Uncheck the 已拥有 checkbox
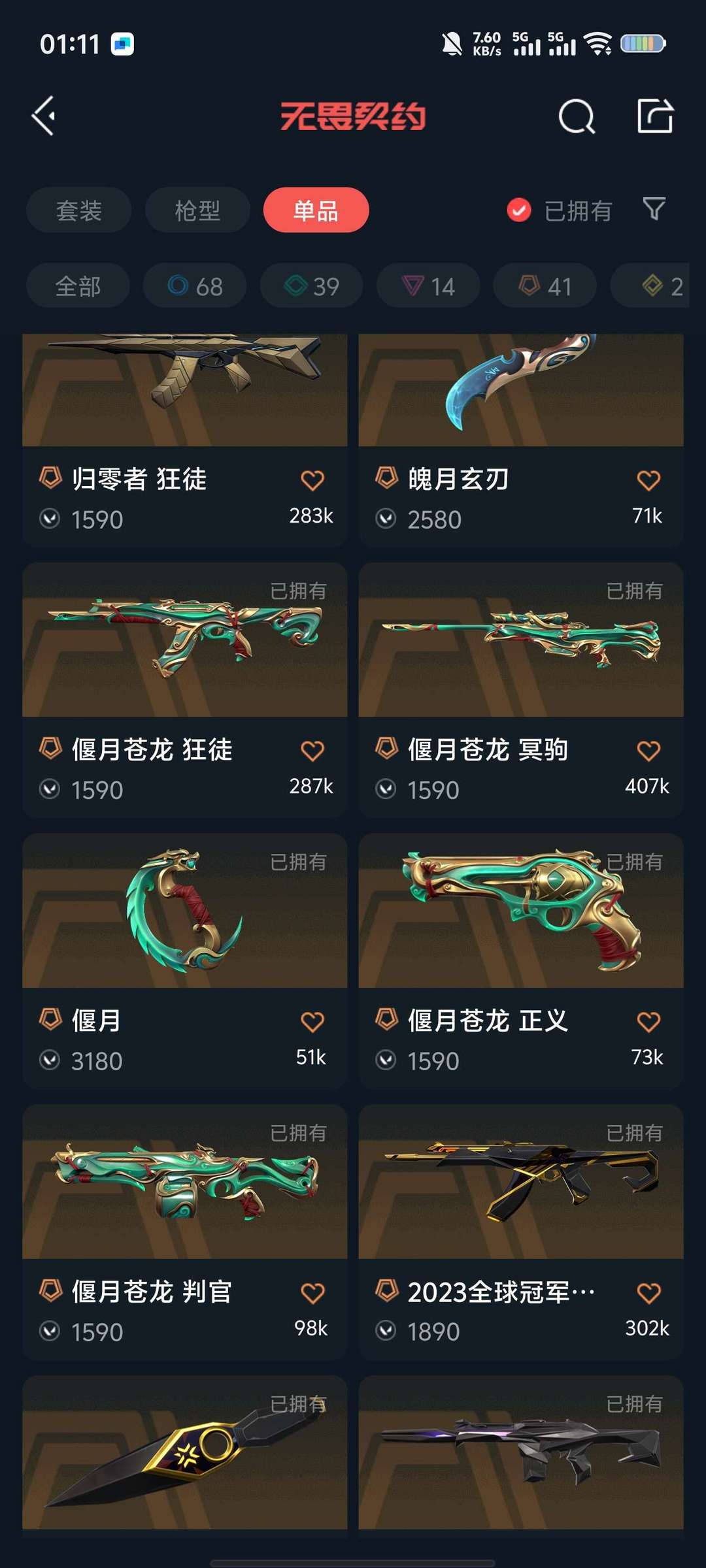 519,210
